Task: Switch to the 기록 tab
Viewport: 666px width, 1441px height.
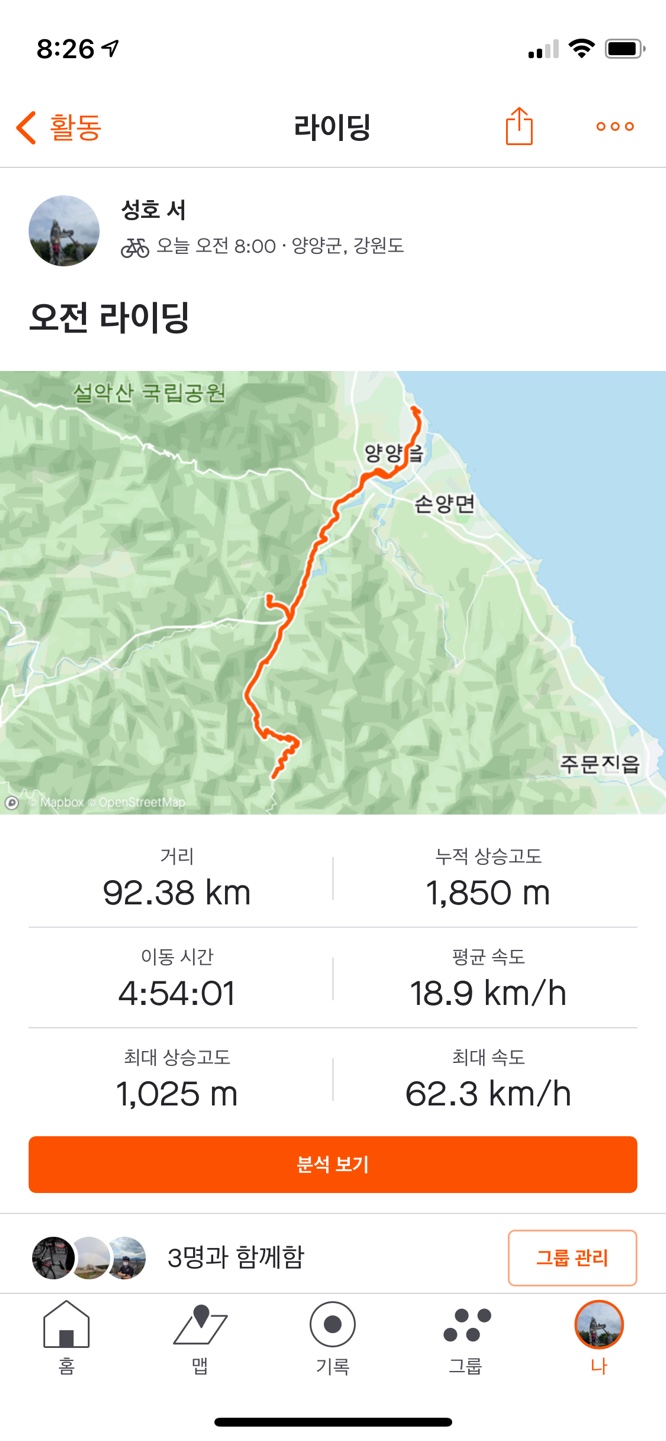Action: [x=332, y=1337]
